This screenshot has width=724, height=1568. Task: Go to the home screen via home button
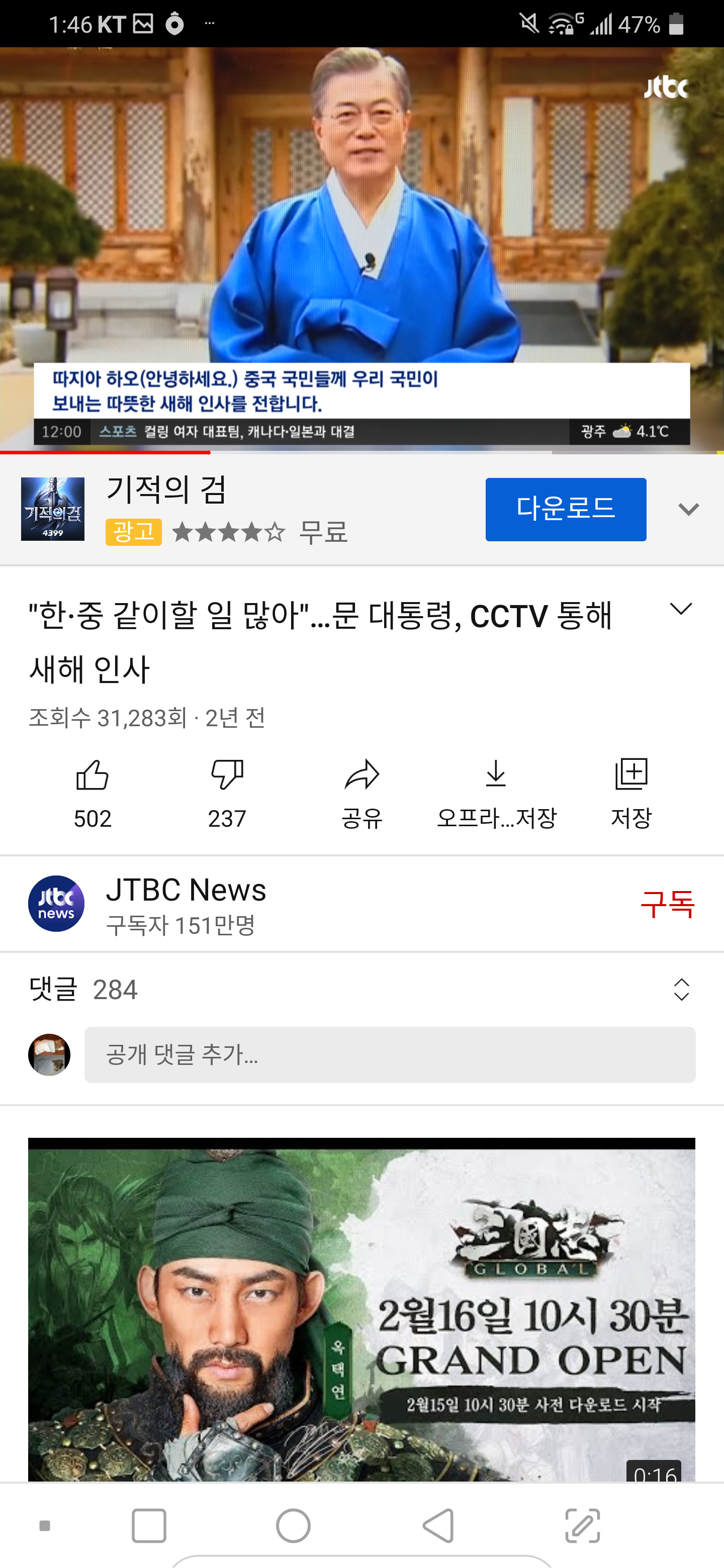coord(293,1525)
